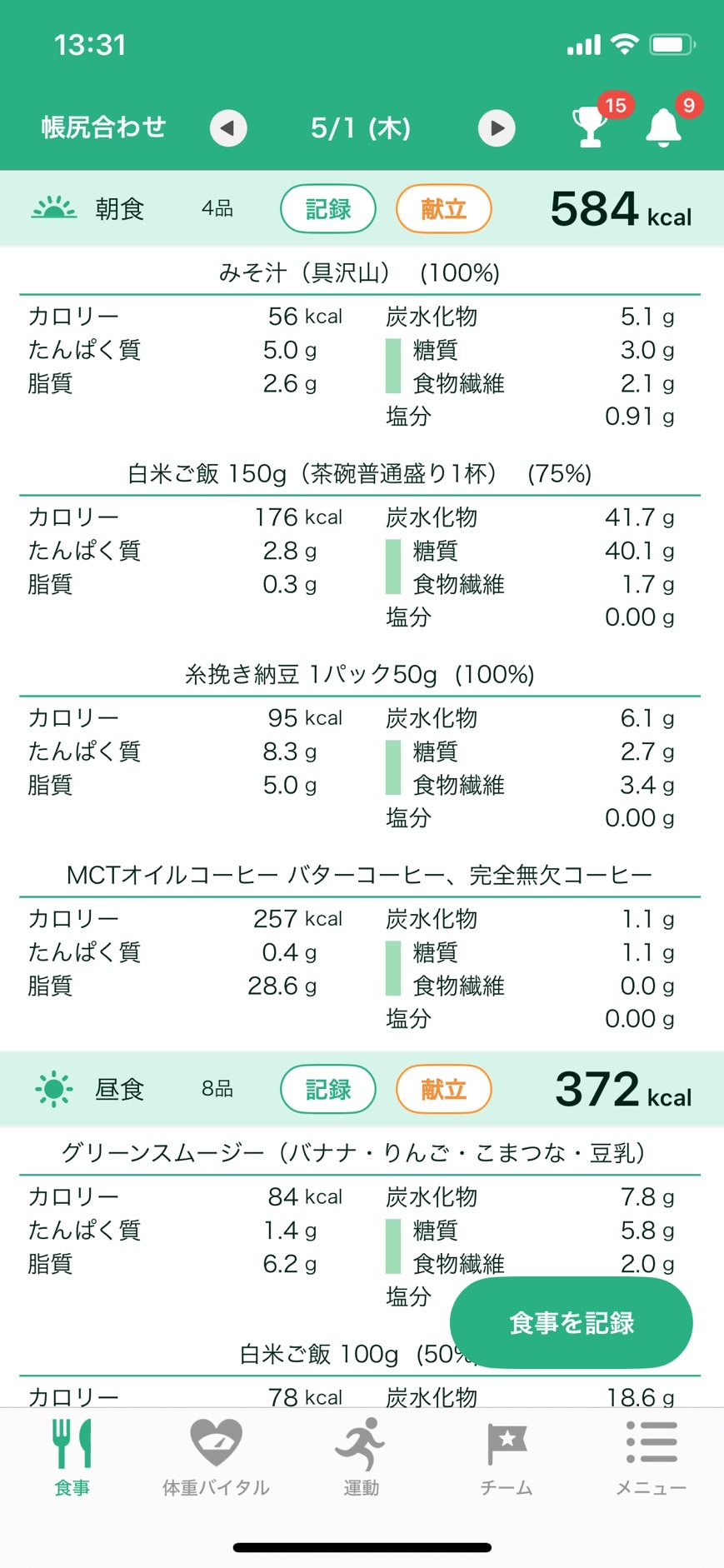Tap the 食事を記録 floating button

pos(572,1322)
